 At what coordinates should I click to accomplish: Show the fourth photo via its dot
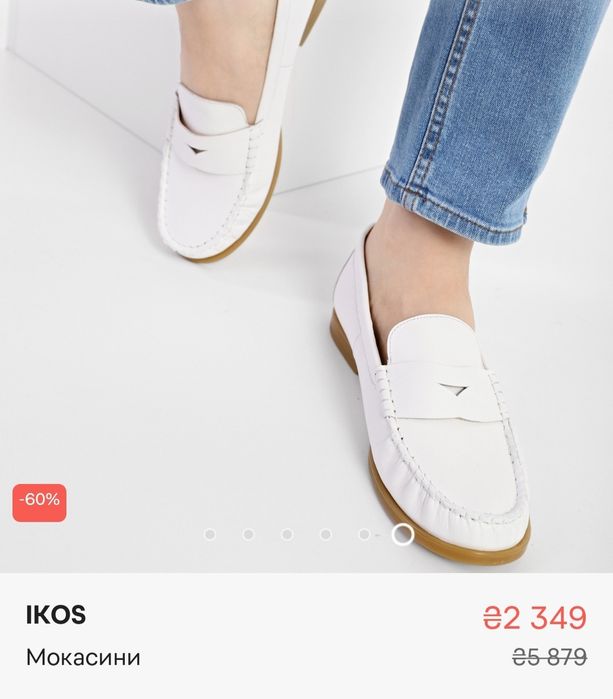coord(325,534)
